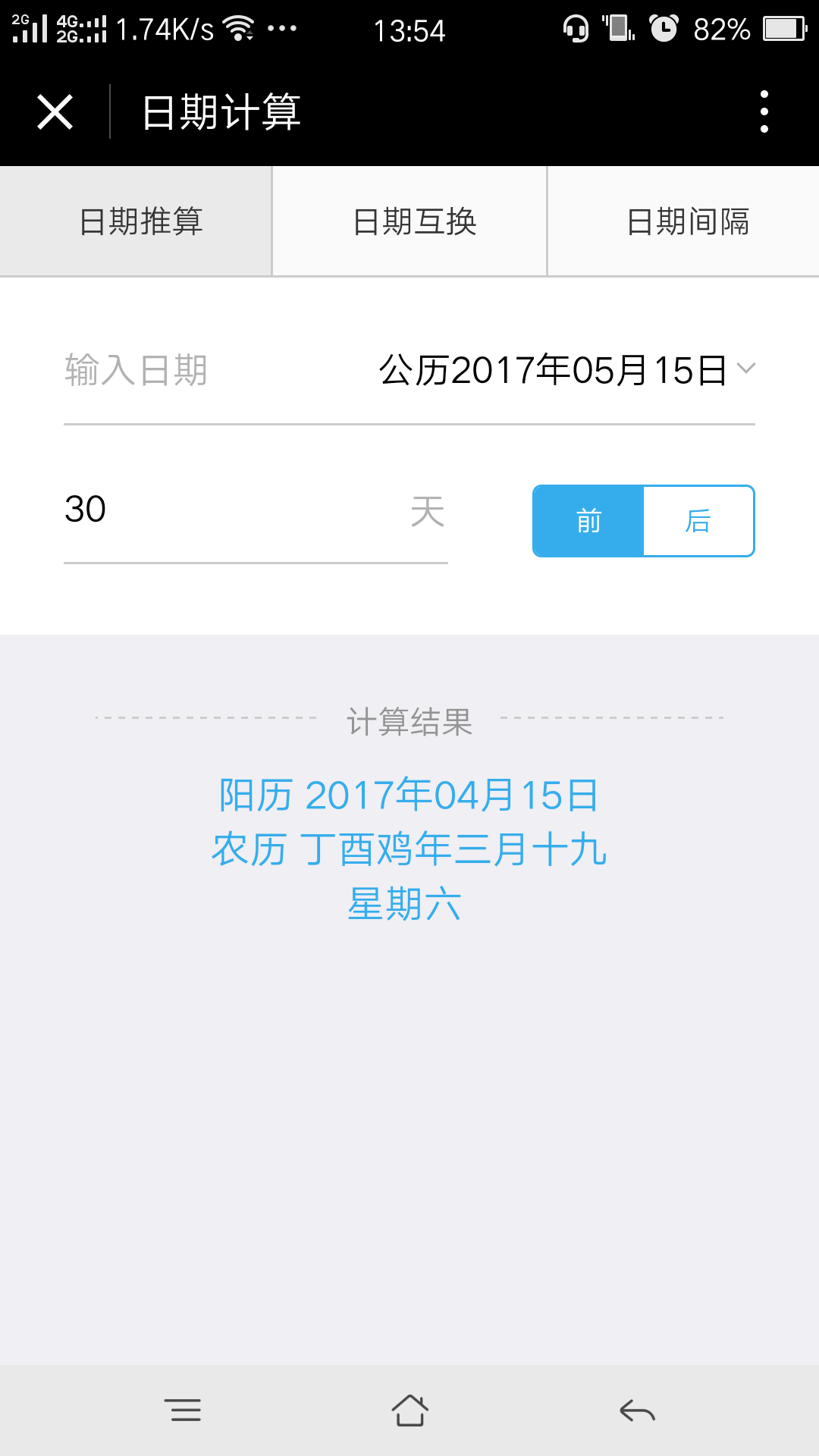Switch to the 日期互换 tab
The image size is (819, 1456).
[x=409, y=221]
